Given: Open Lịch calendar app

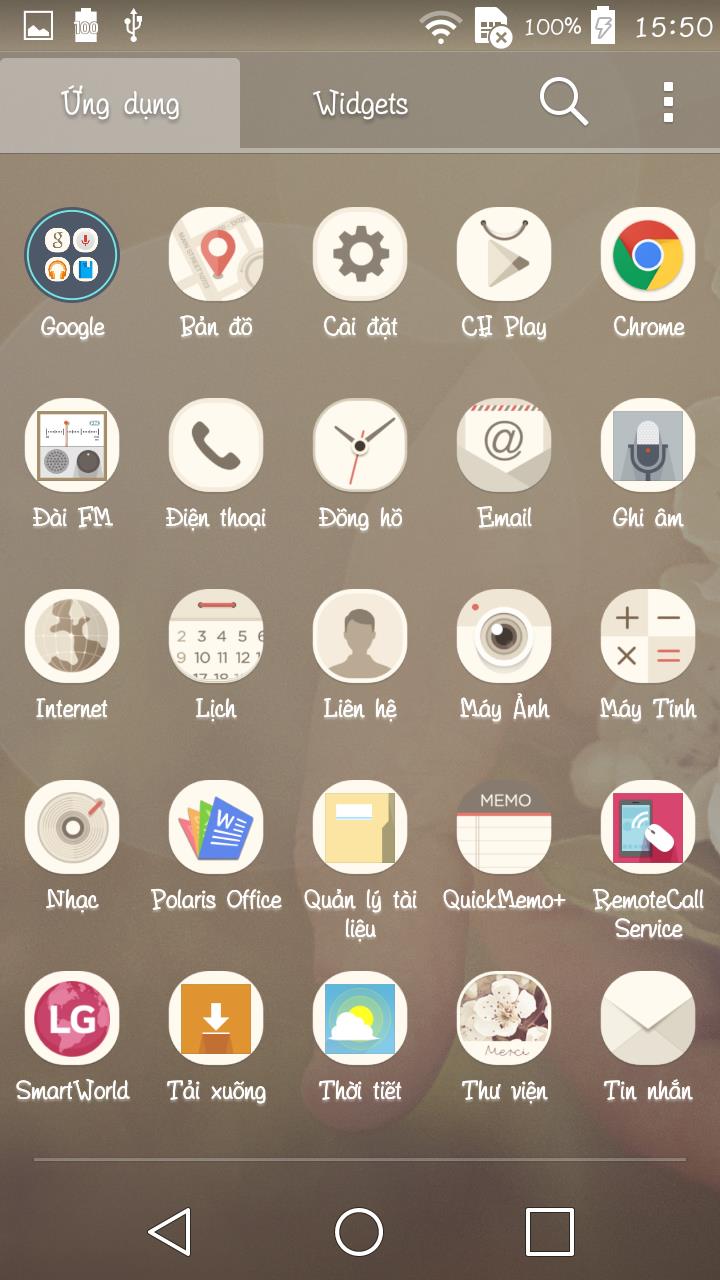Looking at the screenshot, I should [x=216, y=637].
